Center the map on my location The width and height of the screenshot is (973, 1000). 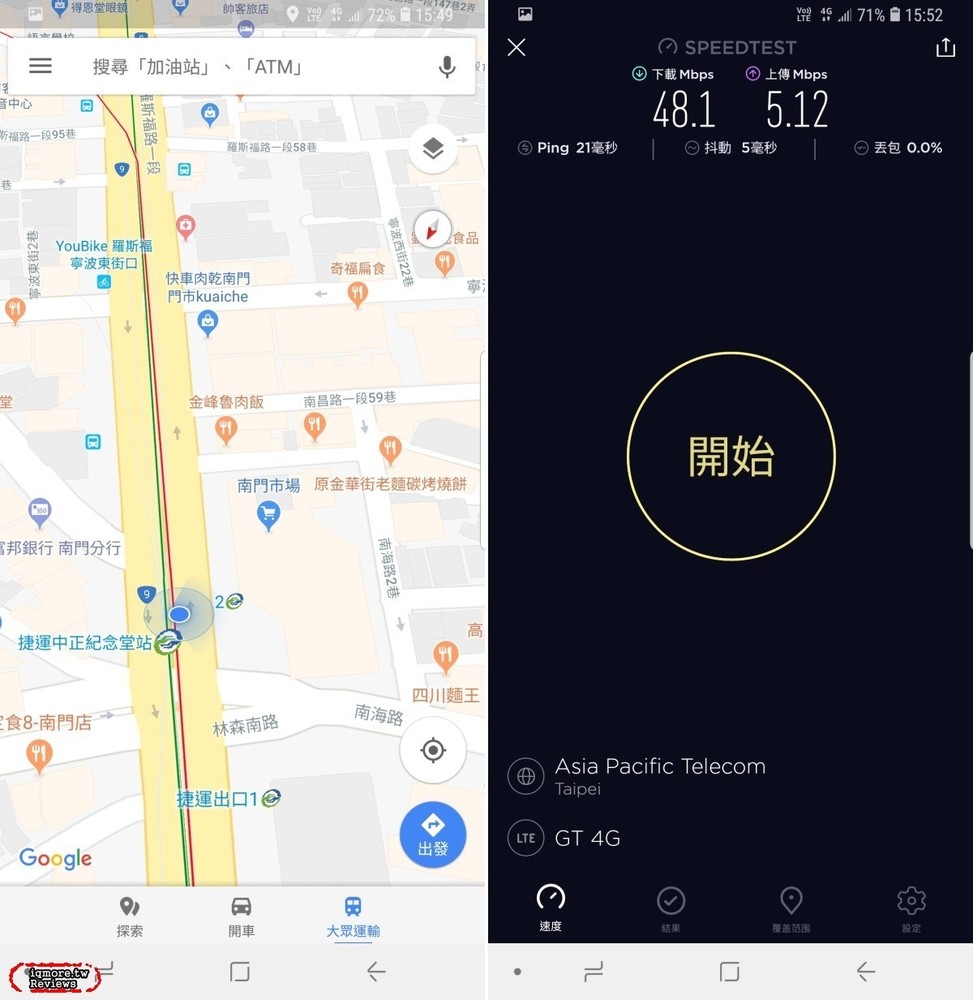(433, 750)
